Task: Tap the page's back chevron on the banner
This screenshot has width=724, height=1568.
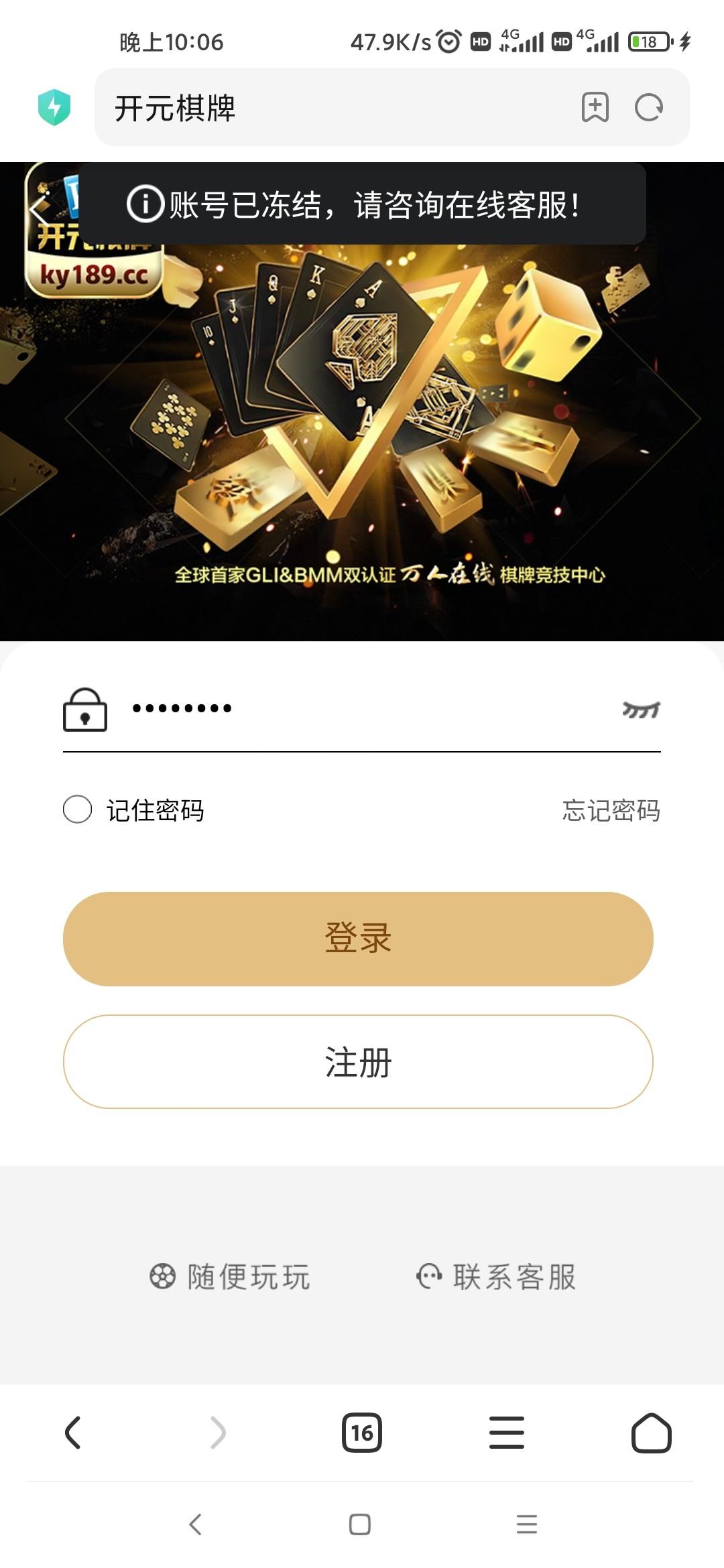Action: (40, 209)
